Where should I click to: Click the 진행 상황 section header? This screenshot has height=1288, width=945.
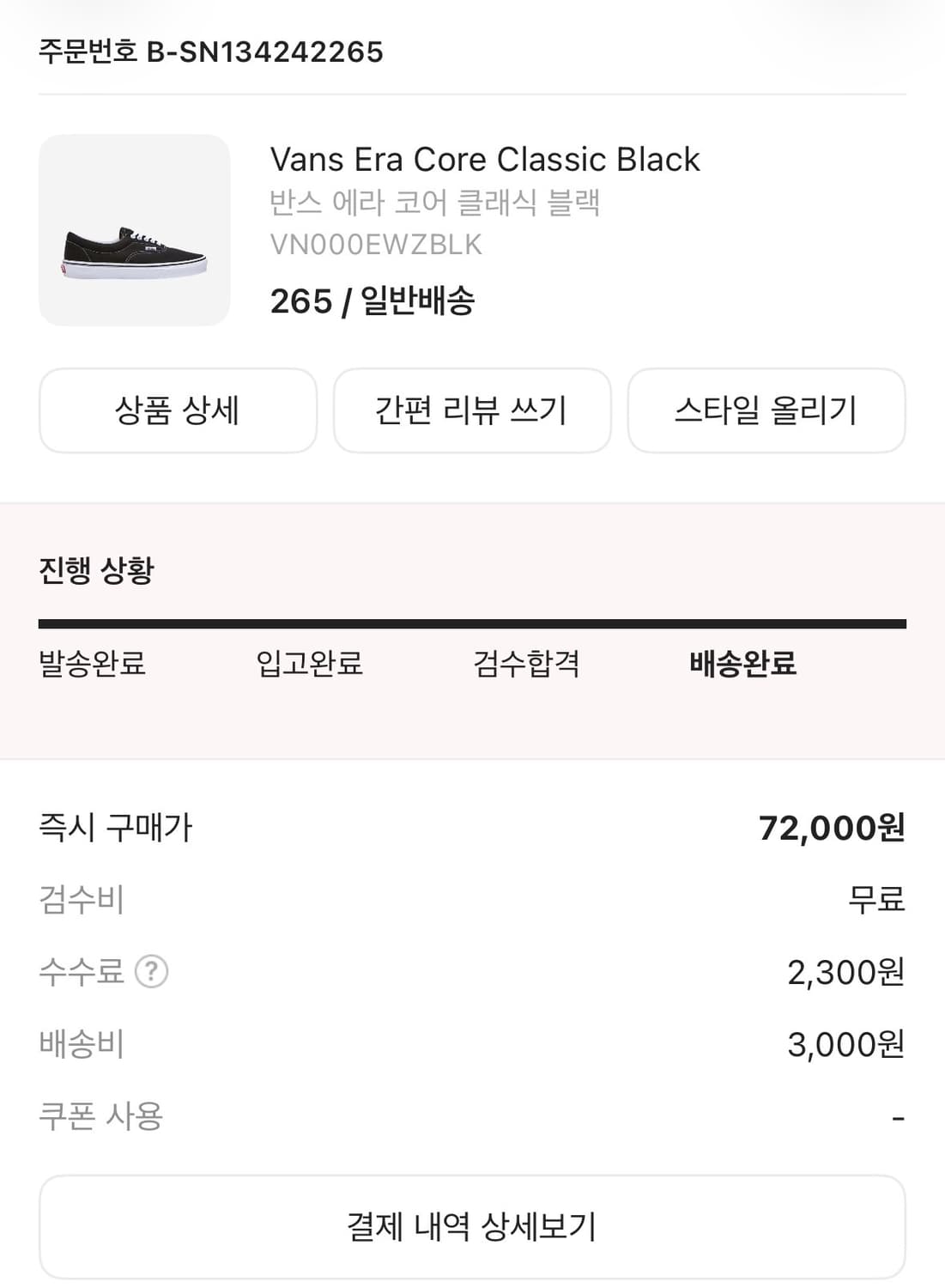click(x=99, y=567)
